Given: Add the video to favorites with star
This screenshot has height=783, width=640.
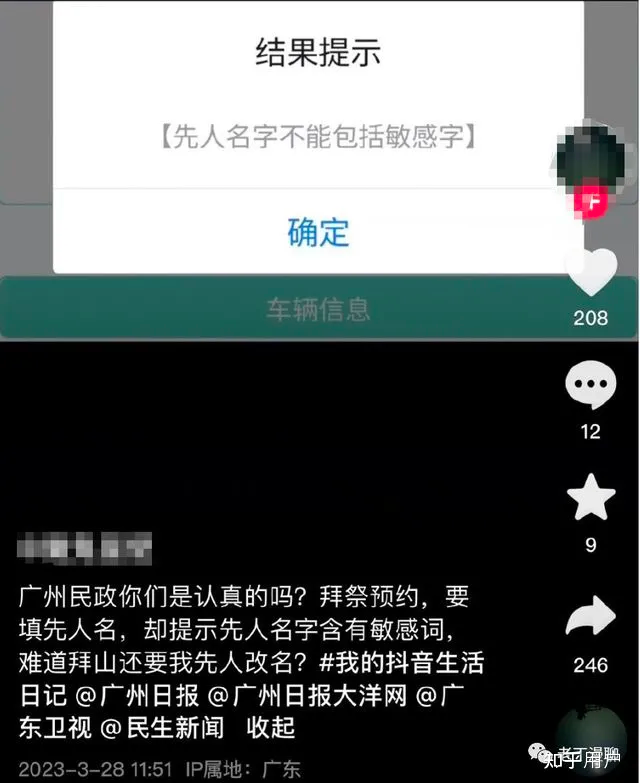Looking at the screenshot, I should pos(591,498).
